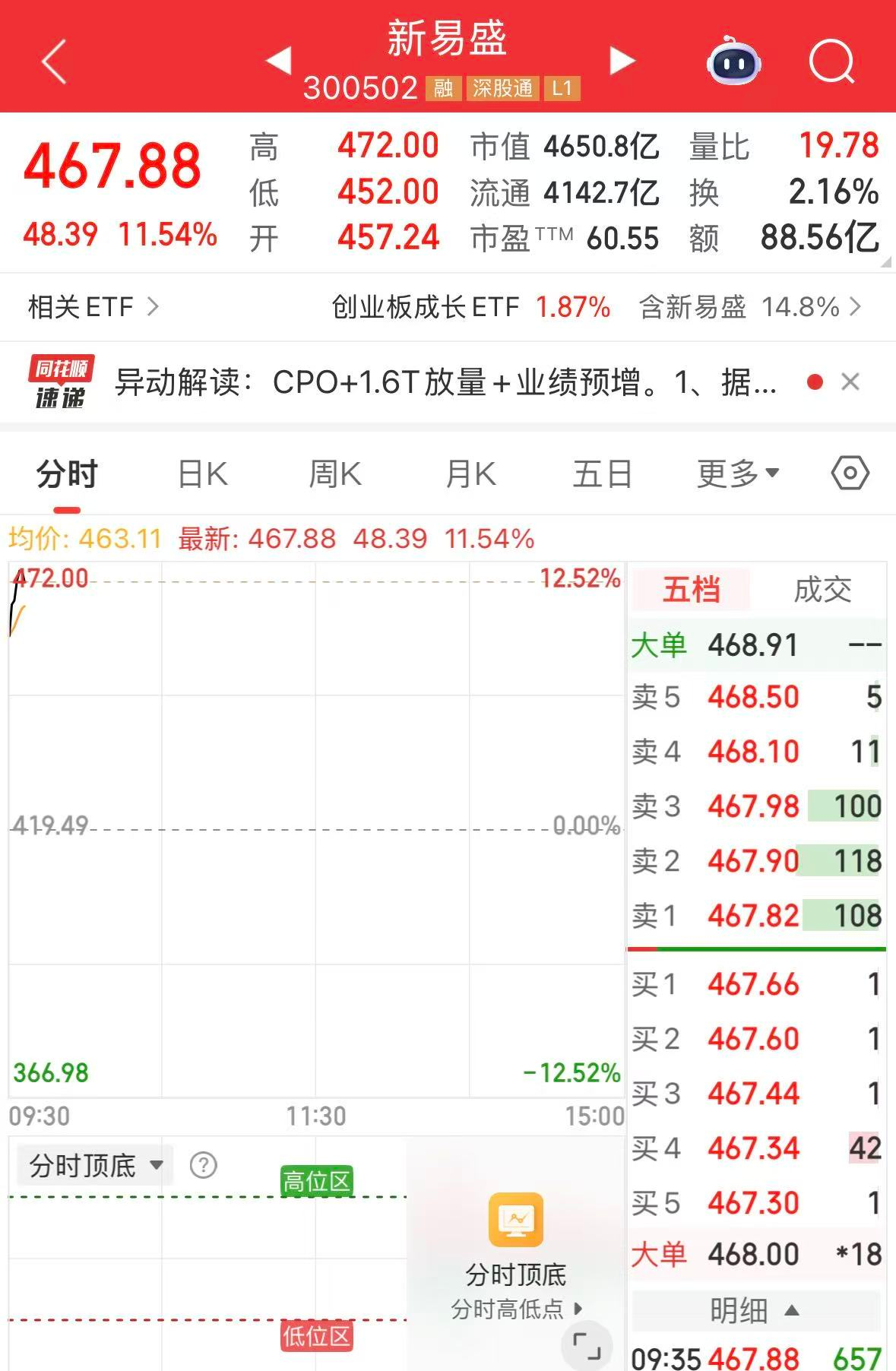The width and height of the screenshot is (896, 1371).
Task: Open the 分时顶底 indicator dropdown
Action: 96,1165
